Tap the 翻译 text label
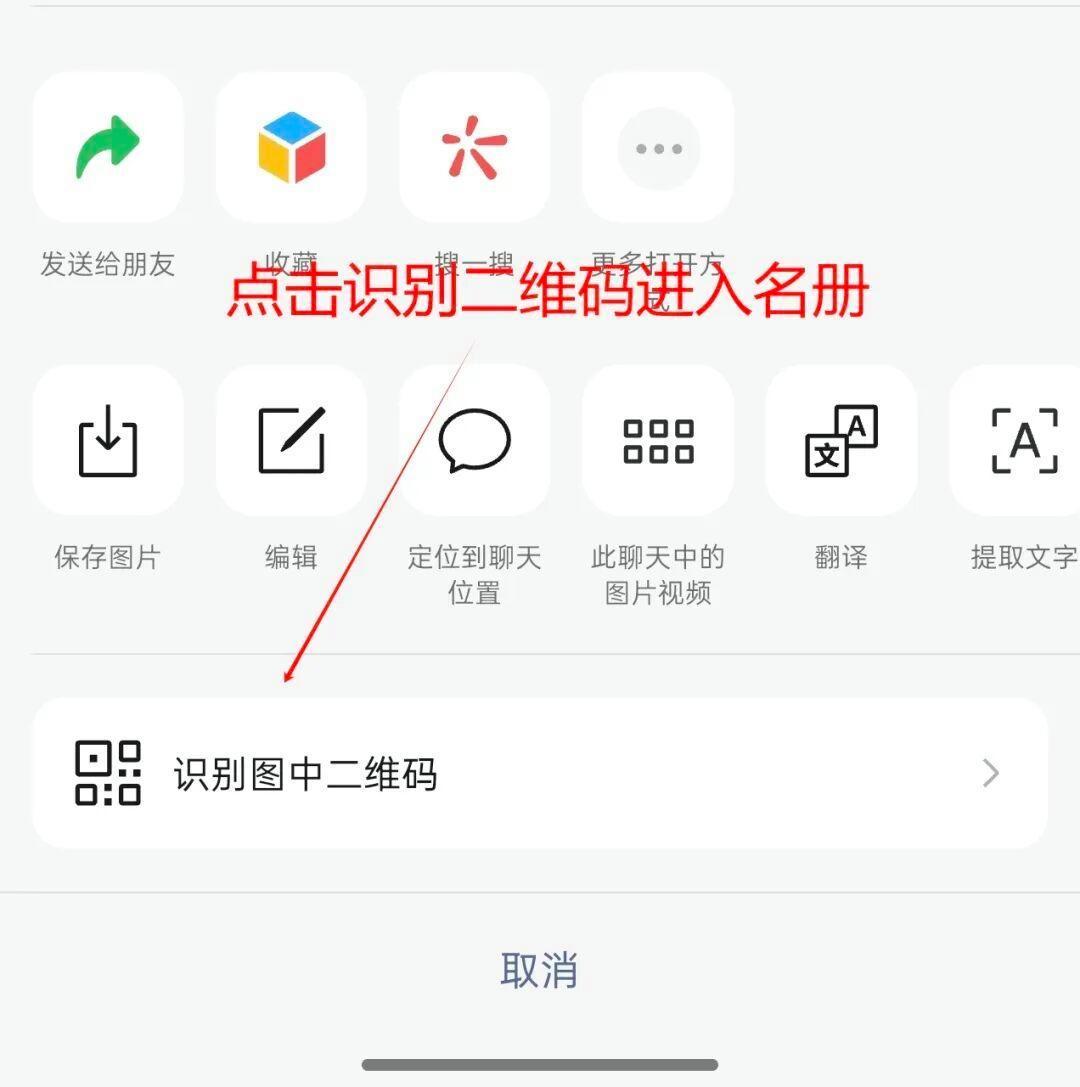The height and width of the screenshot is (1087, 1080). (840, 558)
